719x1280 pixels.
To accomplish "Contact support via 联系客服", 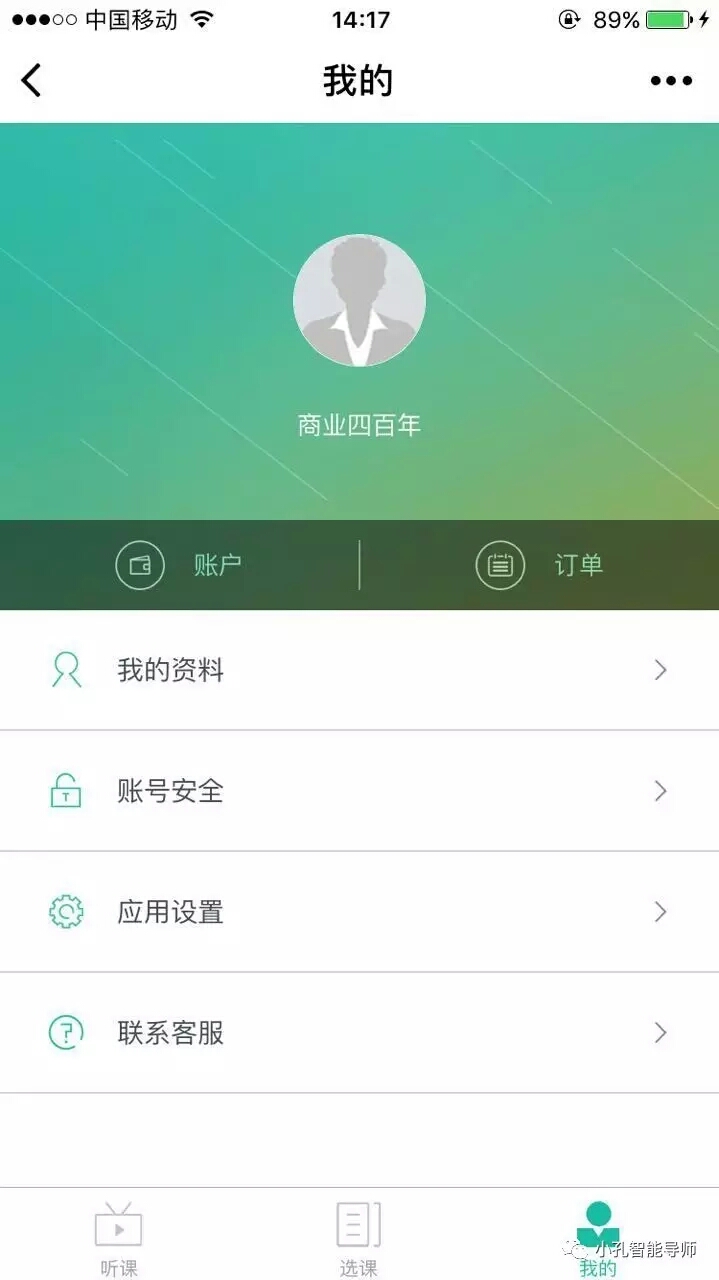I will pos(359,1033).
